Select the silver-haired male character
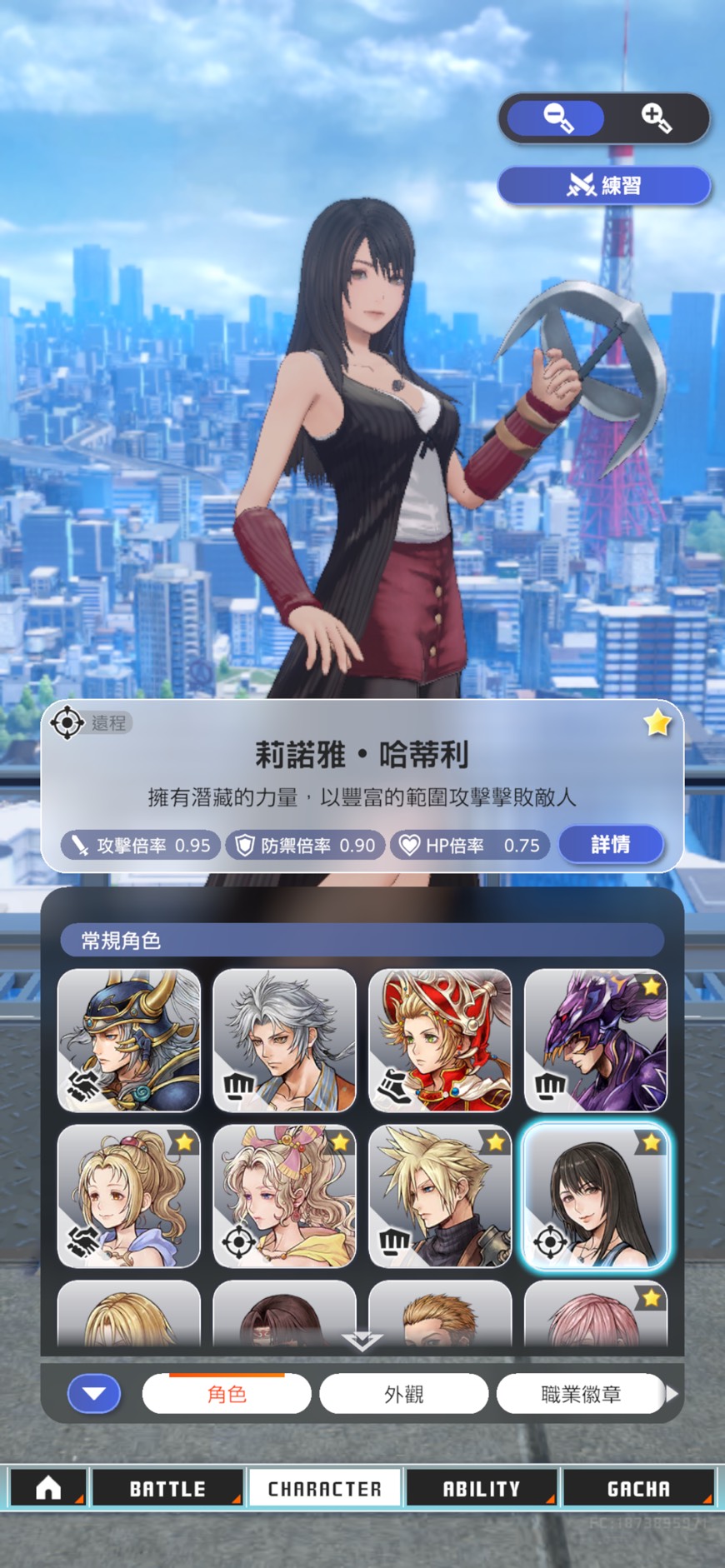The height and width of the screenshot is (1568, 725). [x=284, y=1040]
